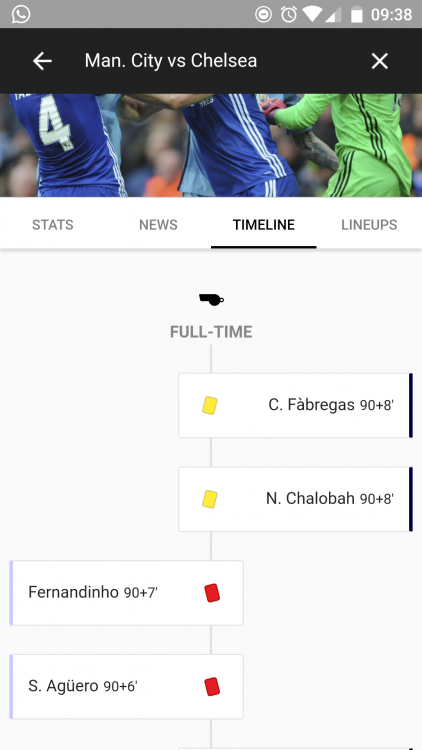Open C. Fàbregas yellow card event
This screenshot has width=422, height=750.
point(295,406)
